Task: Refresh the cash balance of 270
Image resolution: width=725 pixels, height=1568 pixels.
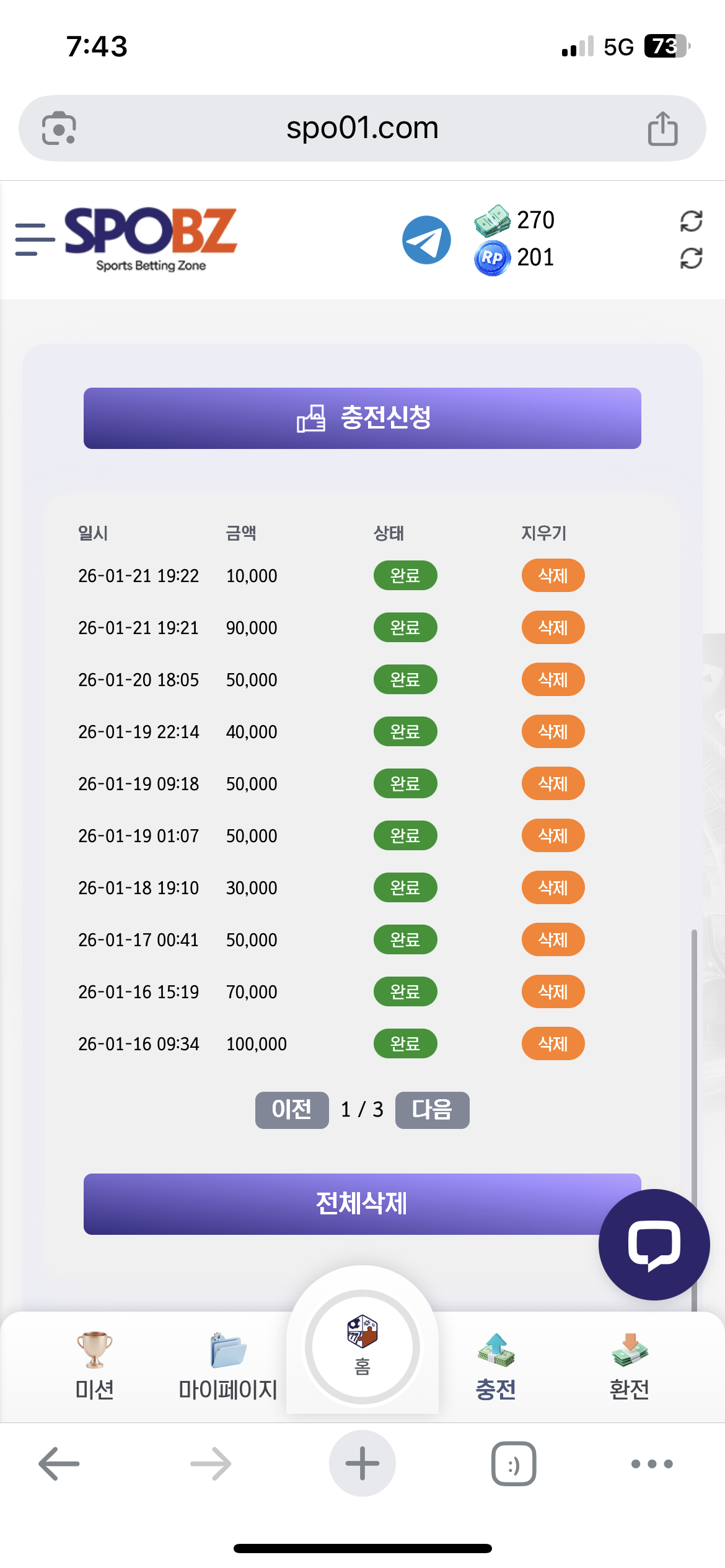Action: coord(691,221)
